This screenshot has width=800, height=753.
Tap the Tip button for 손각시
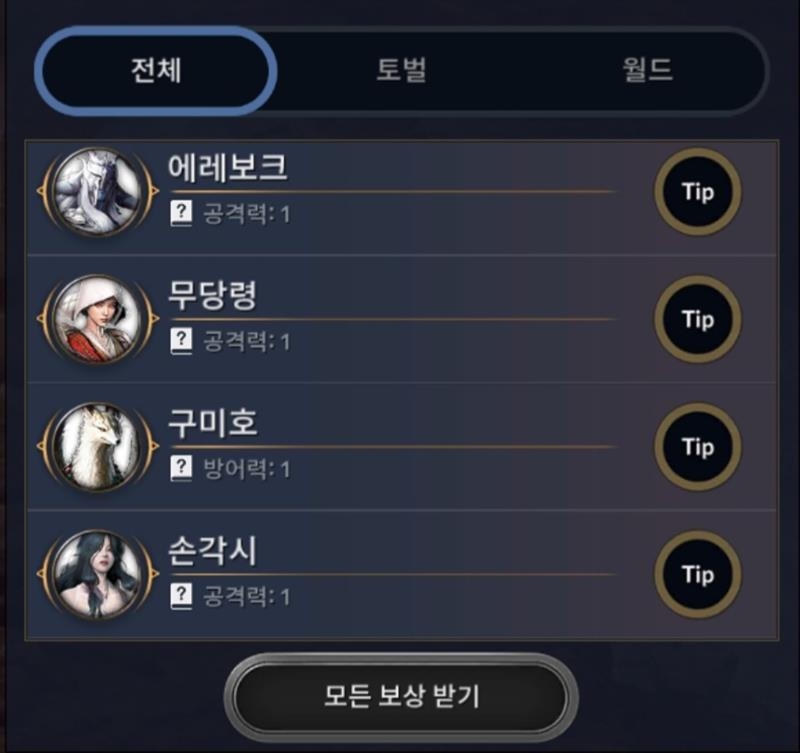point(697,575)
